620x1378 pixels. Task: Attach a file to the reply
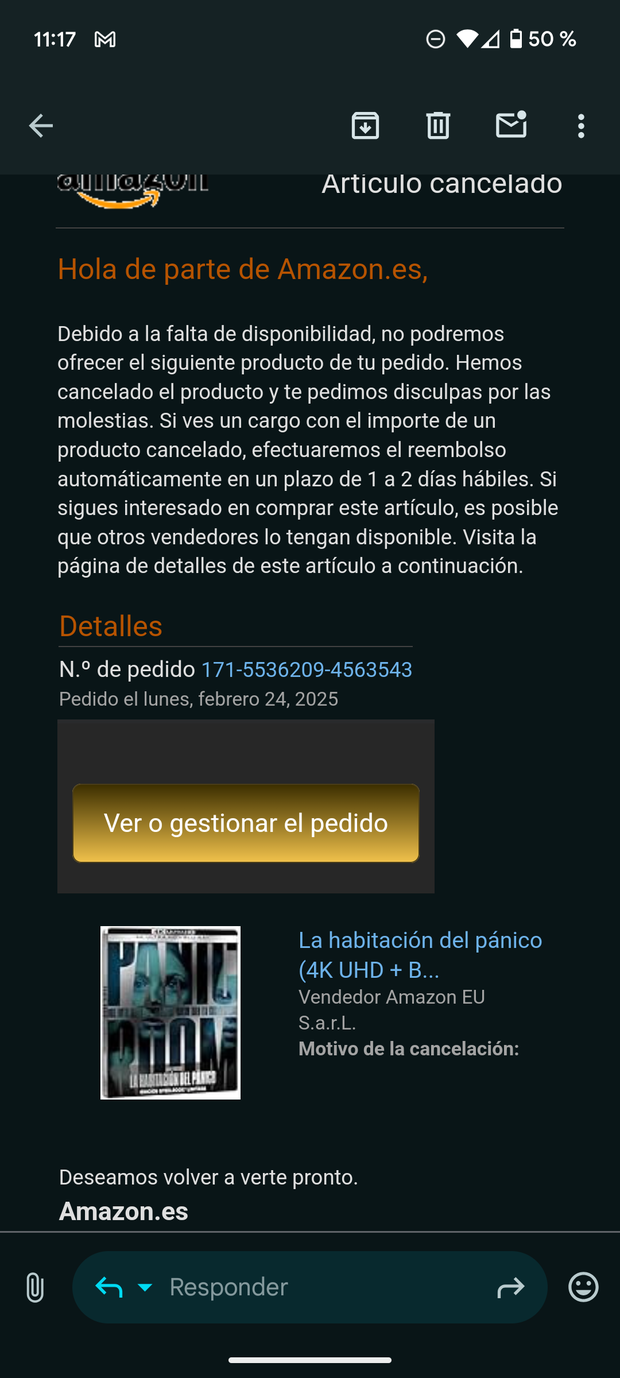[35, 1287]
